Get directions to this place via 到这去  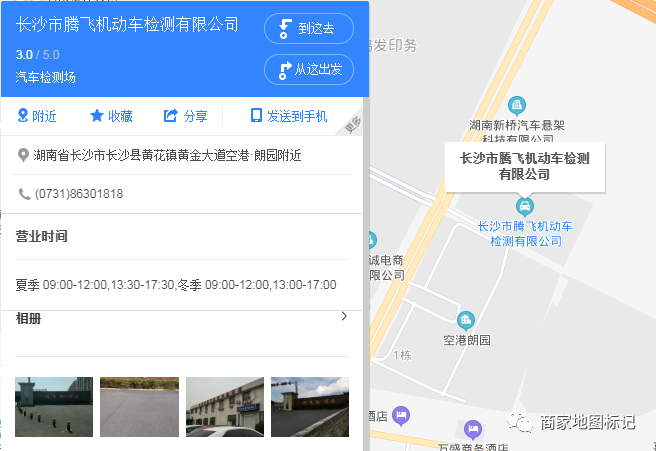coord(309,29)
